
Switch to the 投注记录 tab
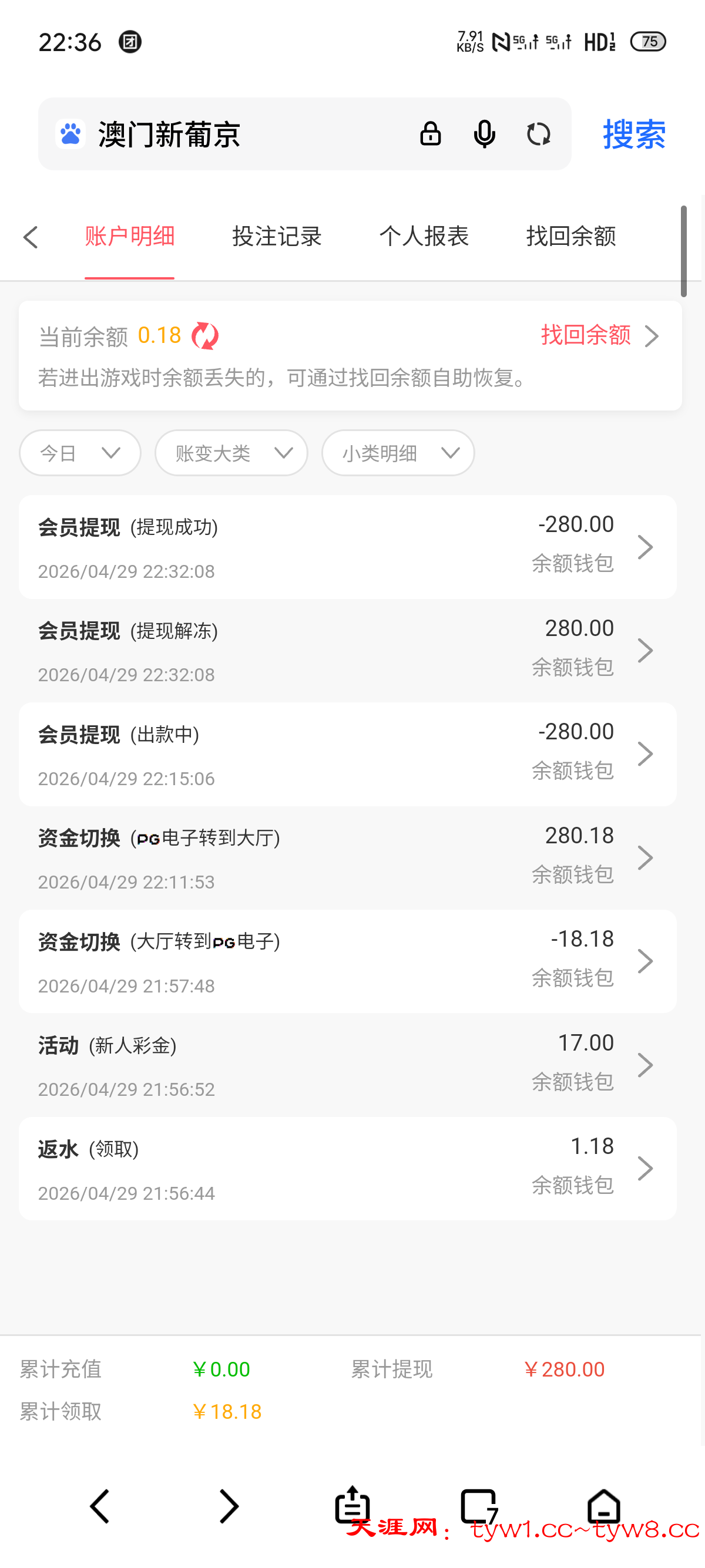(277, 237)
